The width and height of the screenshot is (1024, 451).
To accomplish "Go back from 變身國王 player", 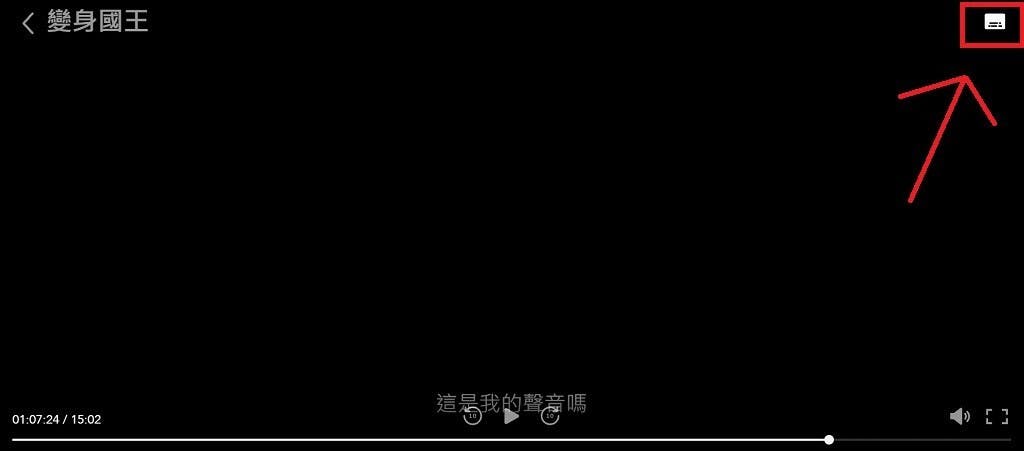I will pos(28,23).
